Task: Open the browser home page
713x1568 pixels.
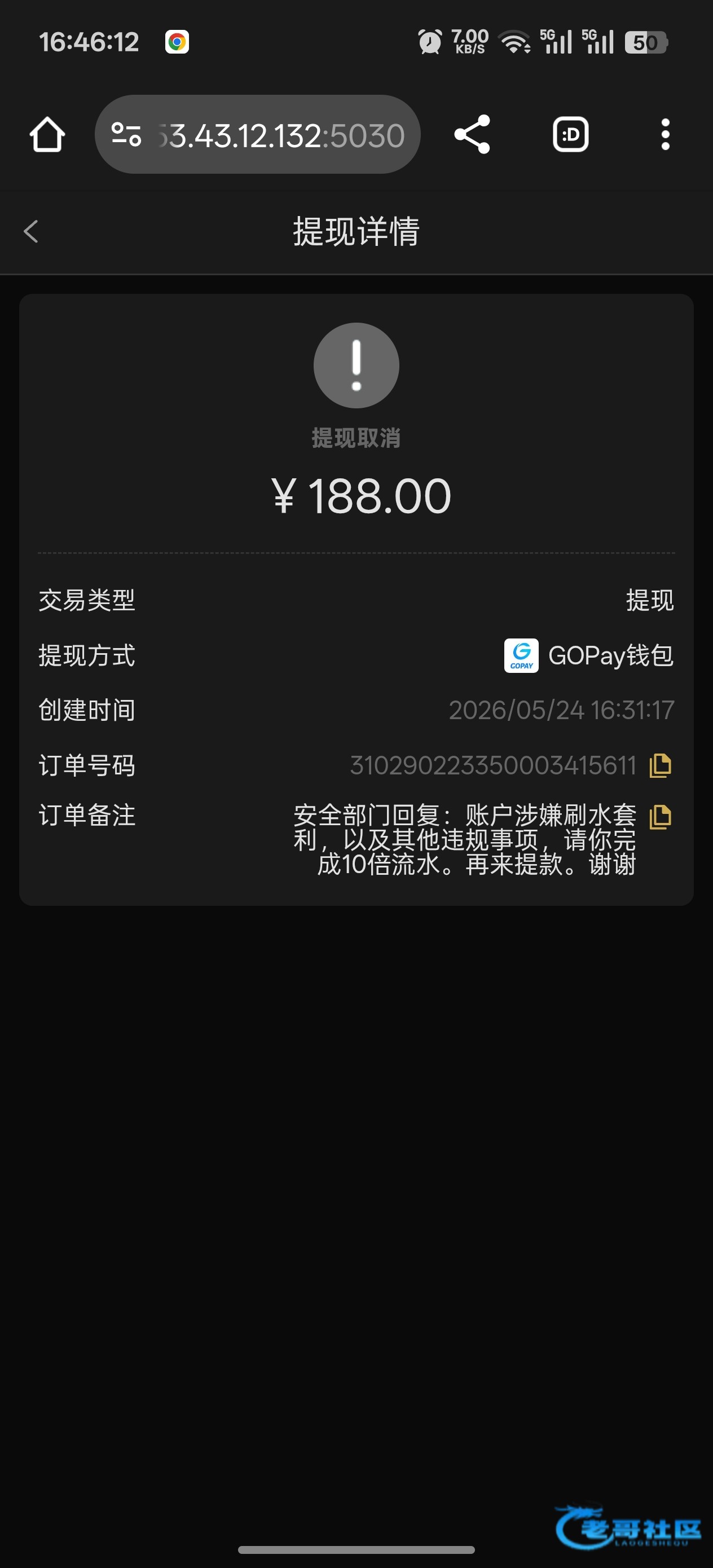Action: click(47, 135)
